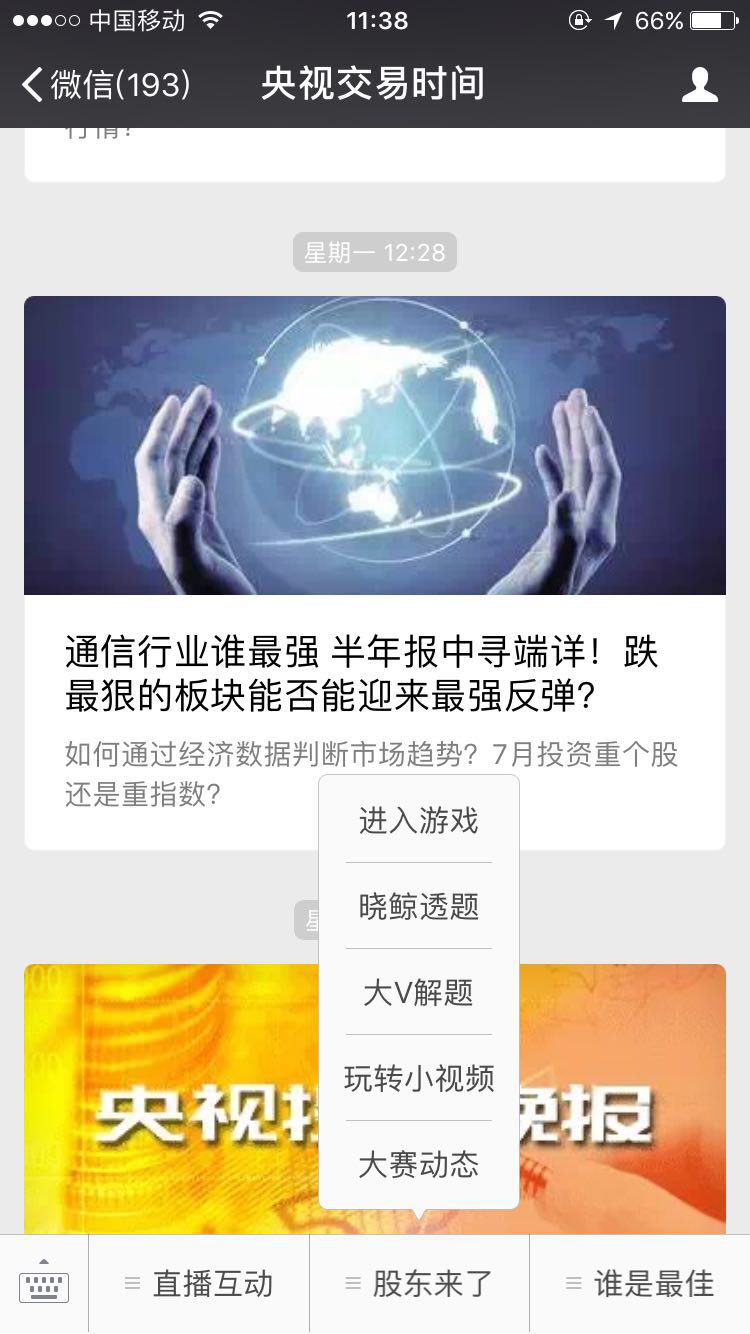This screenshot has width=750, height=1334.
Task: Go back to the 微信 chat list
Action: [x=105, y=85]
